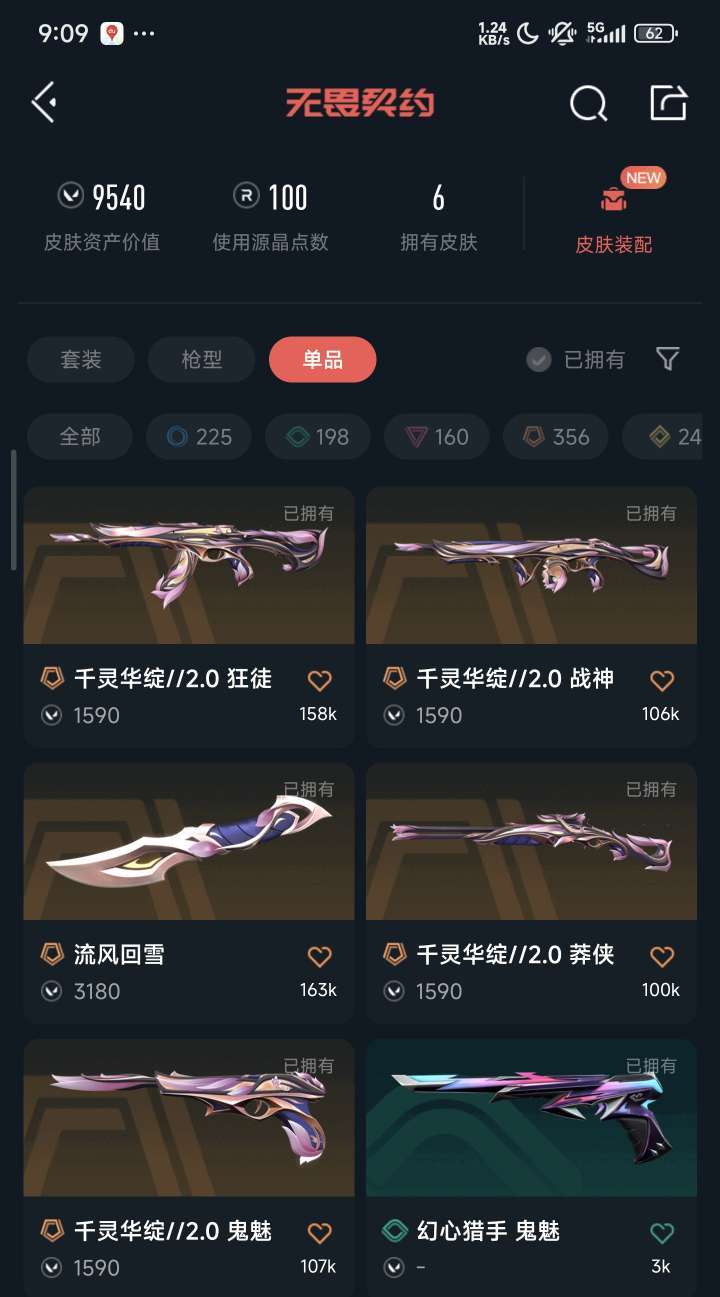Screen dimensions: 720x1297
Task: Select the orange 356 rarity tier filter
Action: click(x=555, y=437)
